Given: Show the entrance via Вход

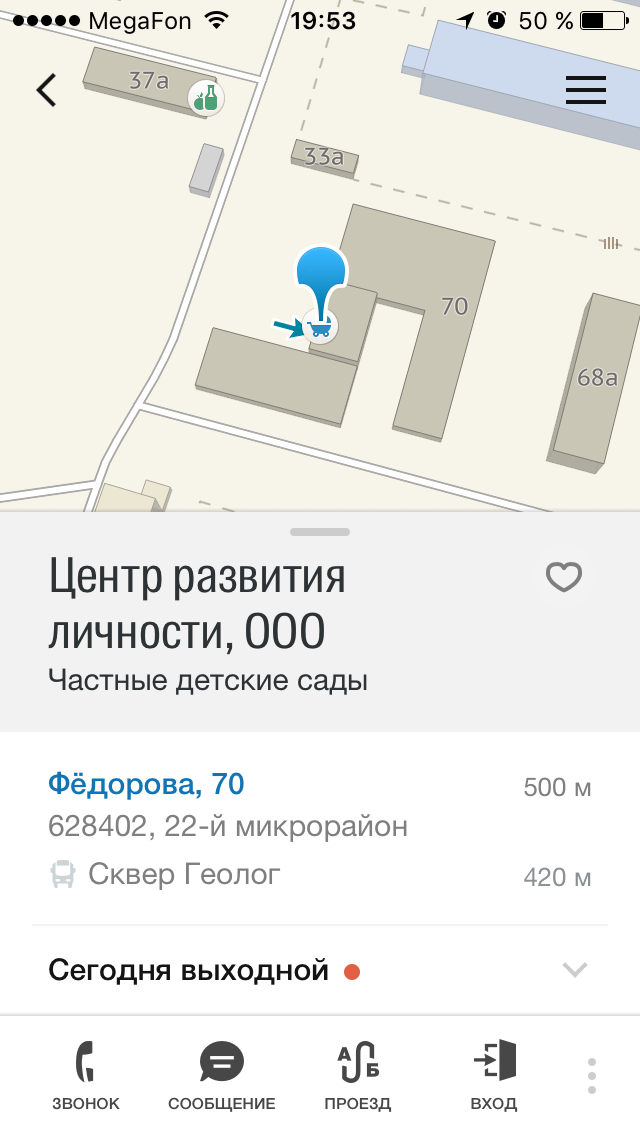Looking at the screenshot, I should tap(494, 1075).
